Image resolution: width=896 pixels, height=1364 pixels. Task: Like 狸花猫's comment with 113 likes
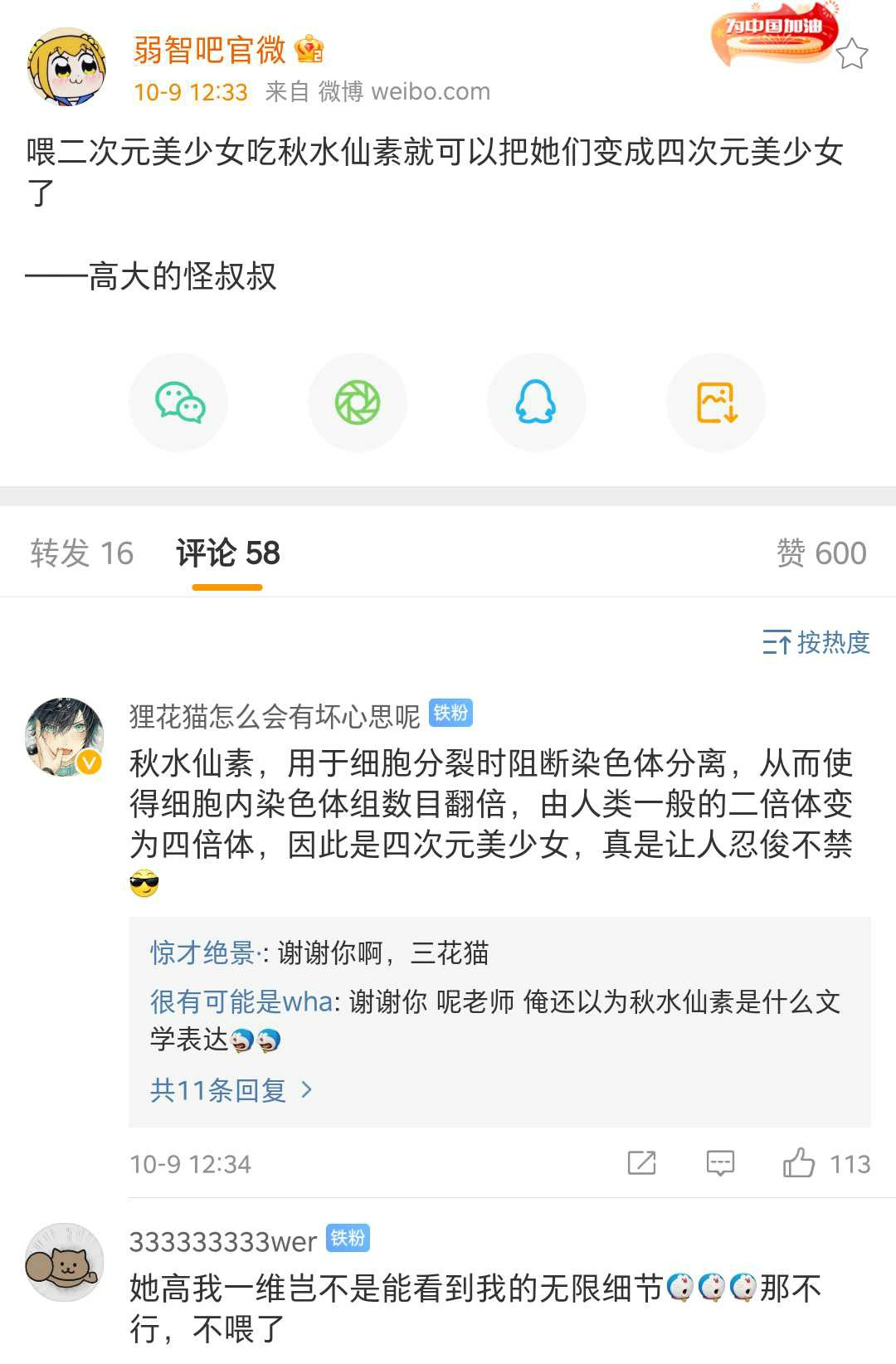(x=799, y=1163)
